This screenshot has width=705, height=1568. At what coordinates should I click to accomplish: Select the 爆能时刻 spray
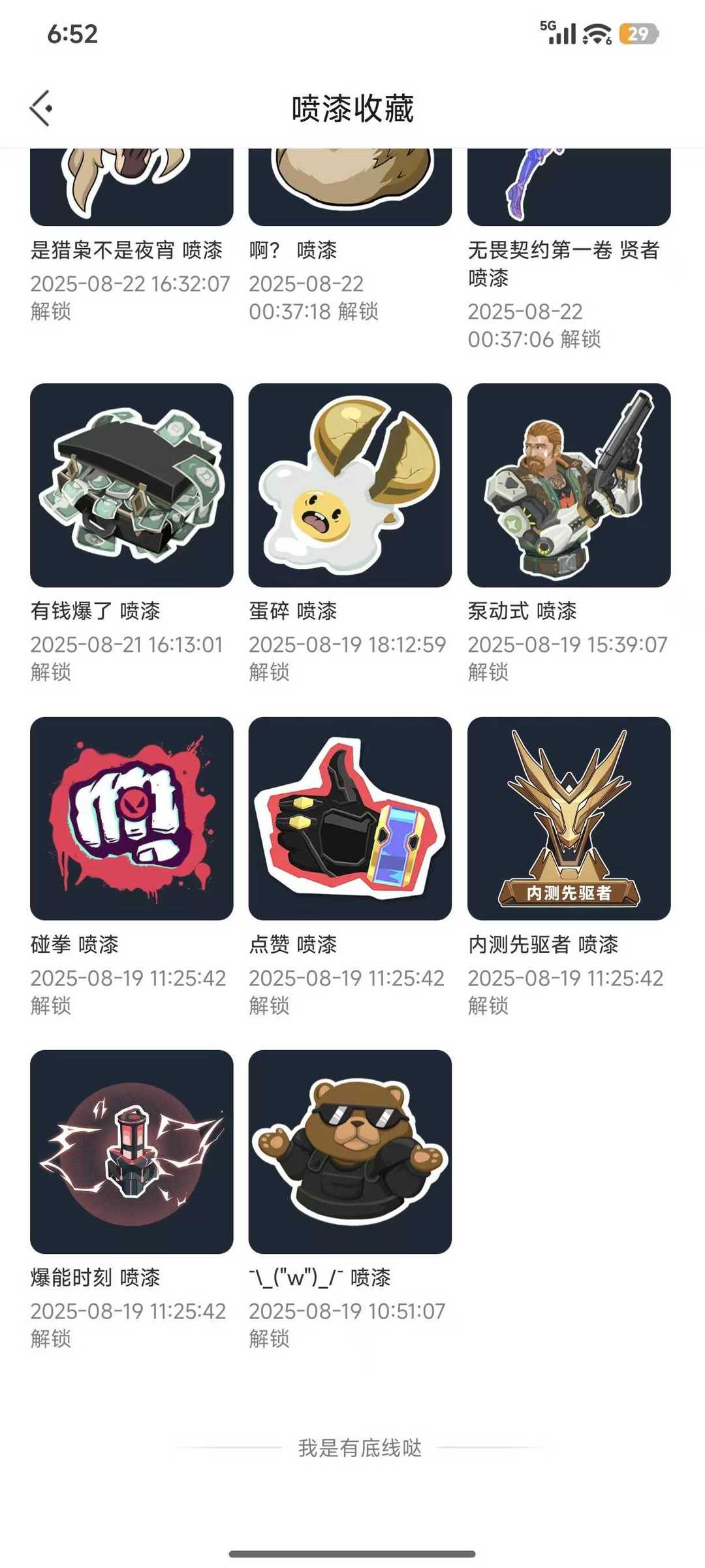[x=131, y=1151]
